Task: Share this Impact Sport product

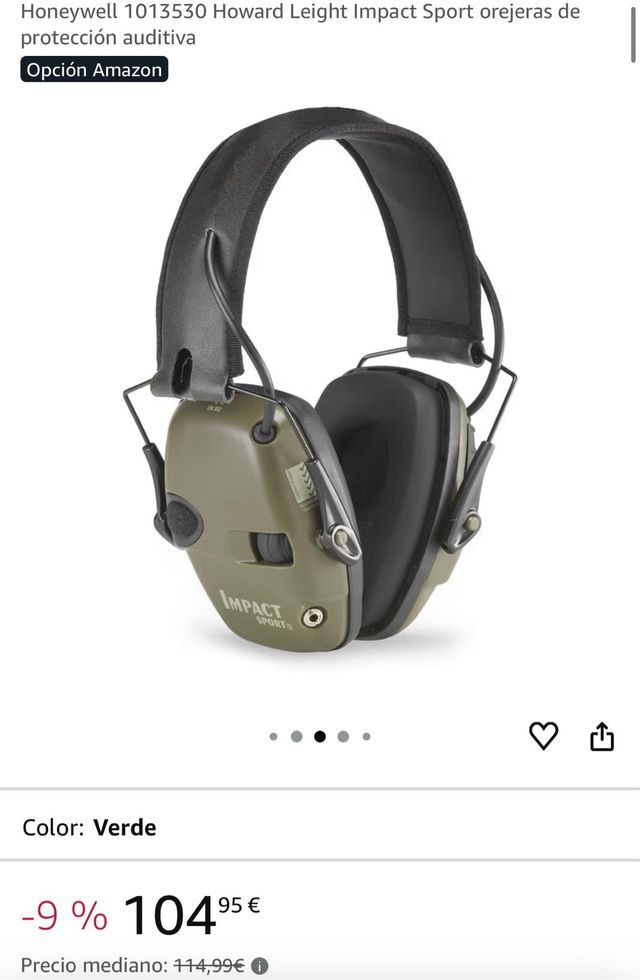Action: [x=601, y=737]
